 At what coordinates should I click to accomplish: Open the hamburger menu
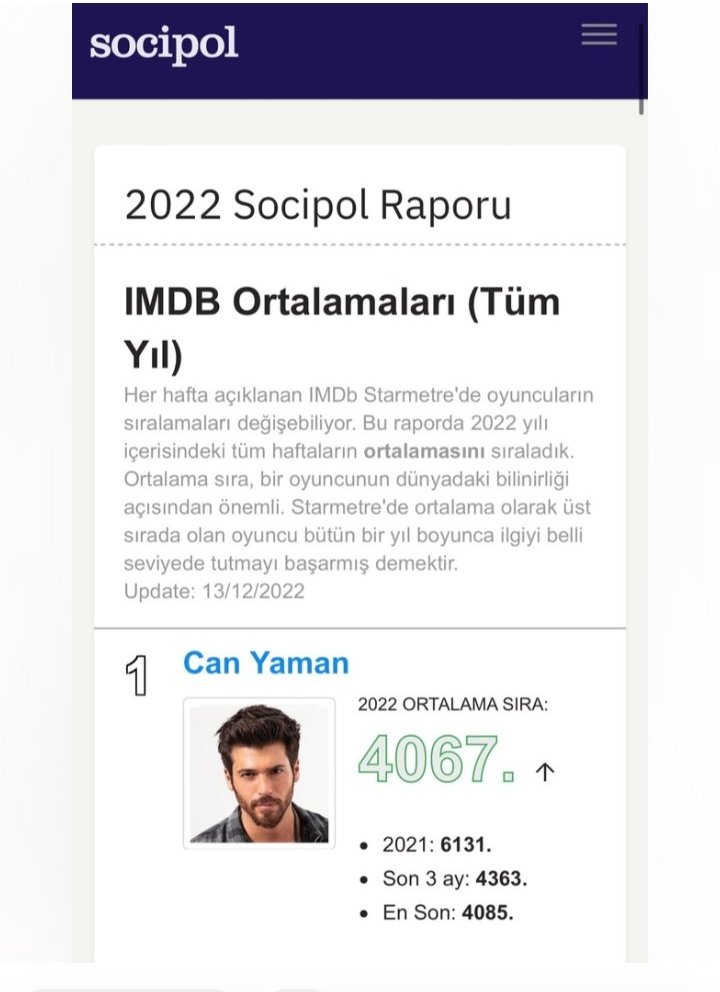click(x=599, y=34)
